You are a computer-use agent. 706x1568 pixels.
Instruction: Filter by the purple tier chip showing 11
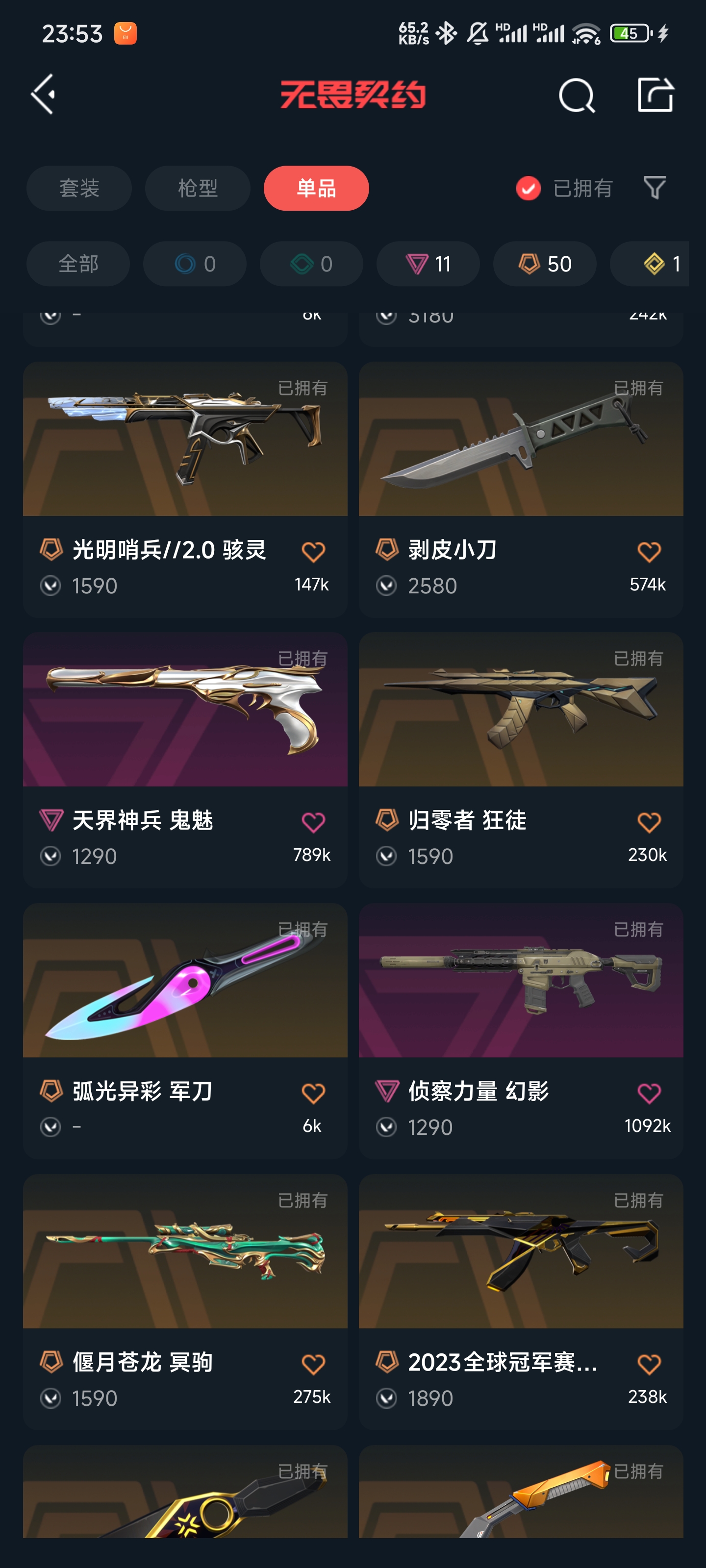coord(428,264)
